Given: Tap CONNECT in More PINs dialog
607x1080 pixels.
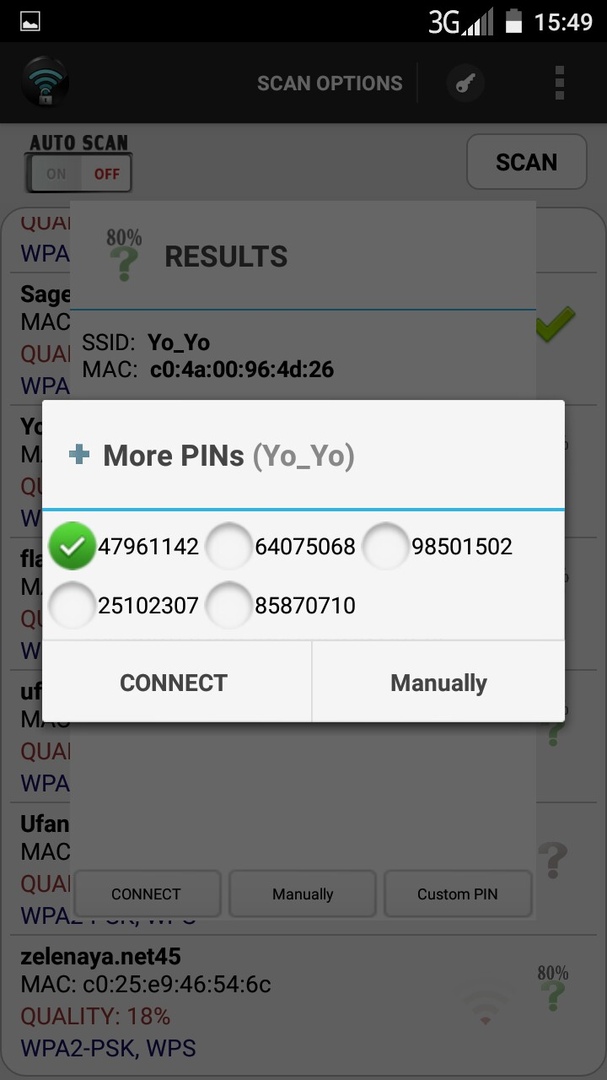Looking at the screenshot, I should [174, 683].
